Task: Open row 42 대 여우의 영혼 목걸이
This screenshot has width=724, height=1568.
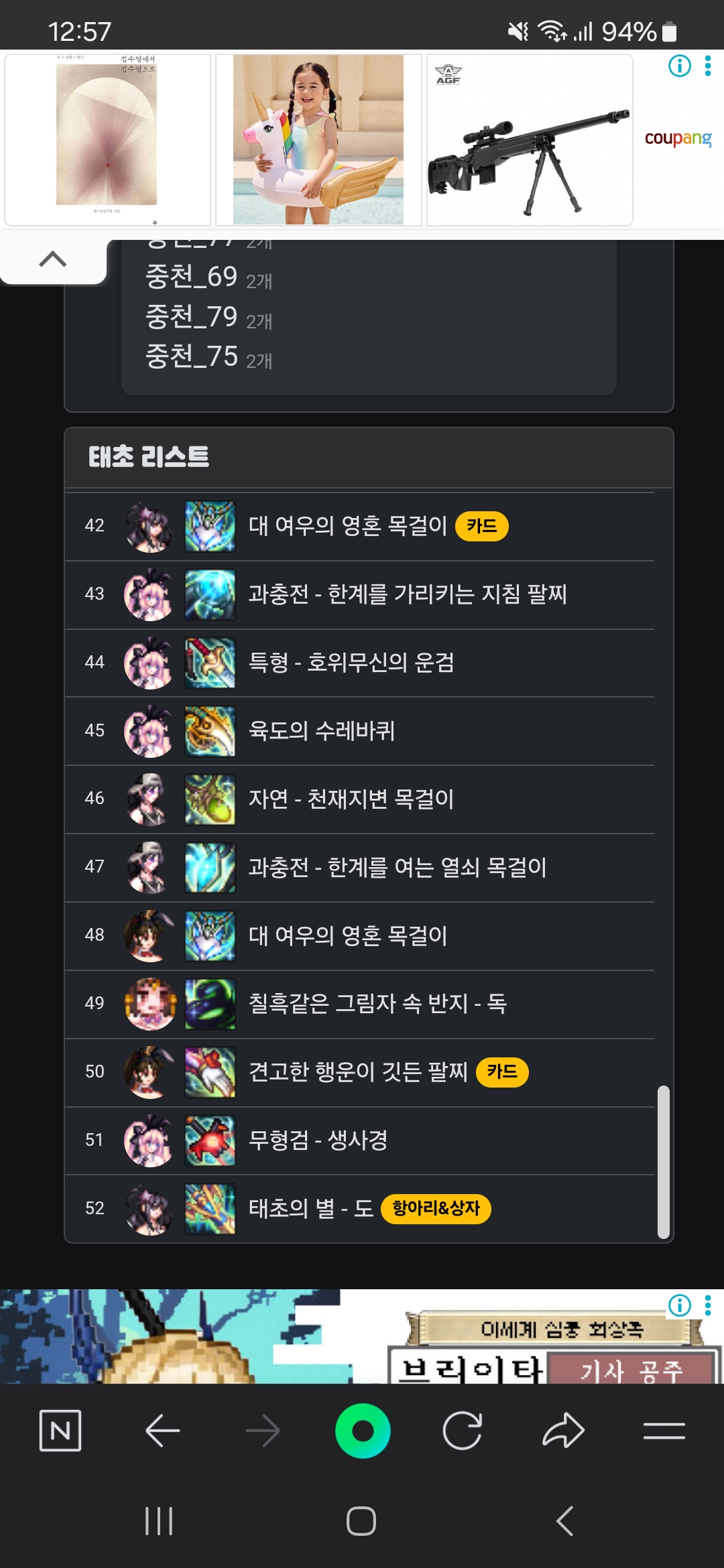Action: tap(347, 526)
